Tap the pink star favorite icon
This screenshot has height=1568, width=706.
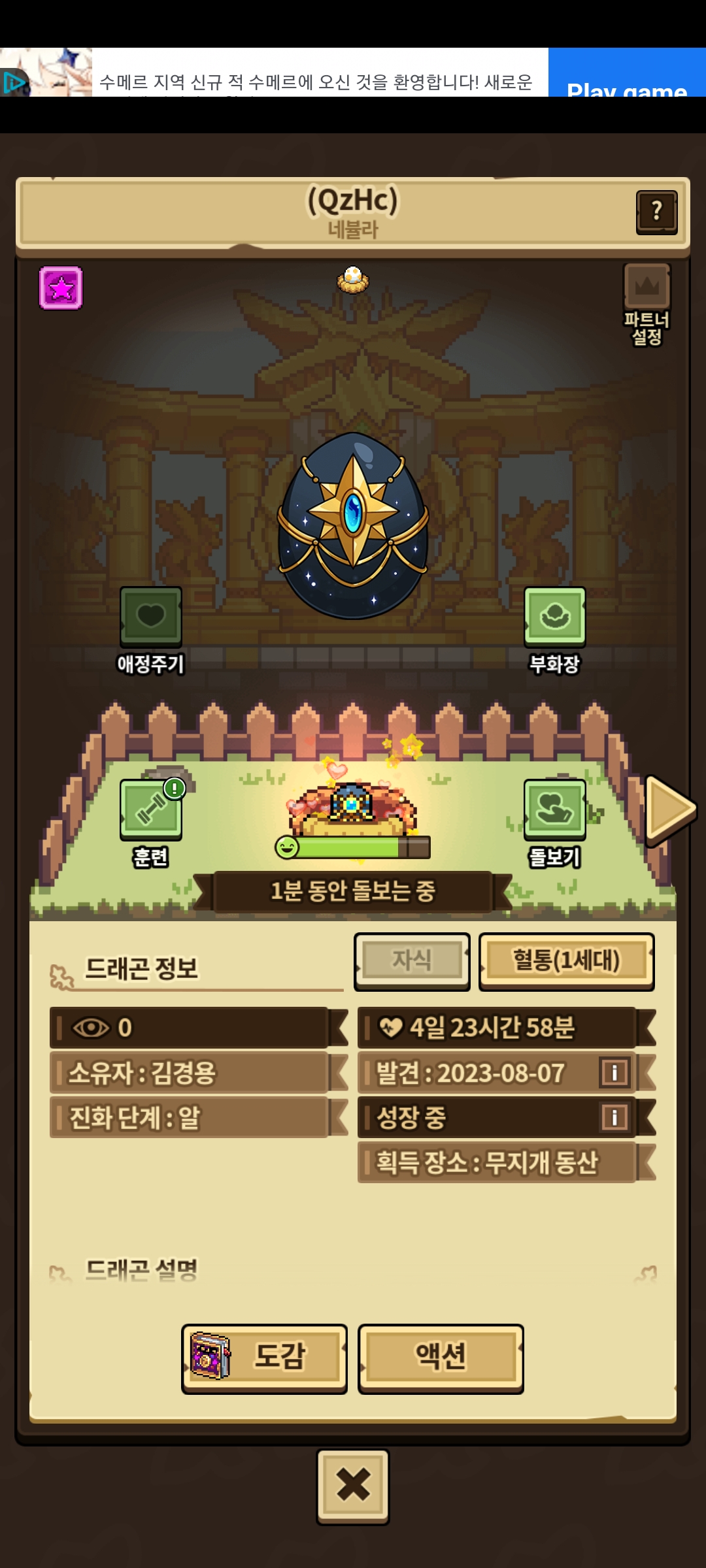tap(61, 287)
